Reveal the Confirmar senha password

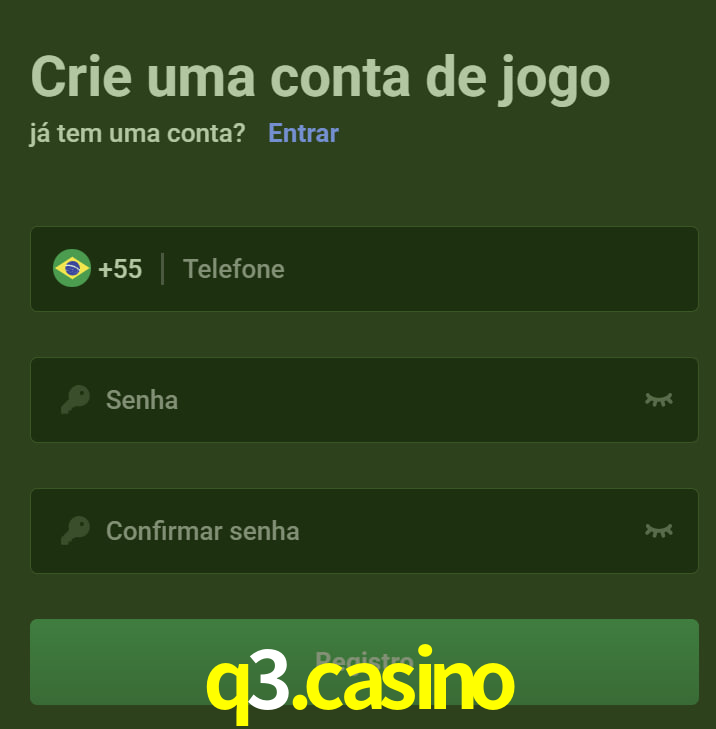coord(658,531)
